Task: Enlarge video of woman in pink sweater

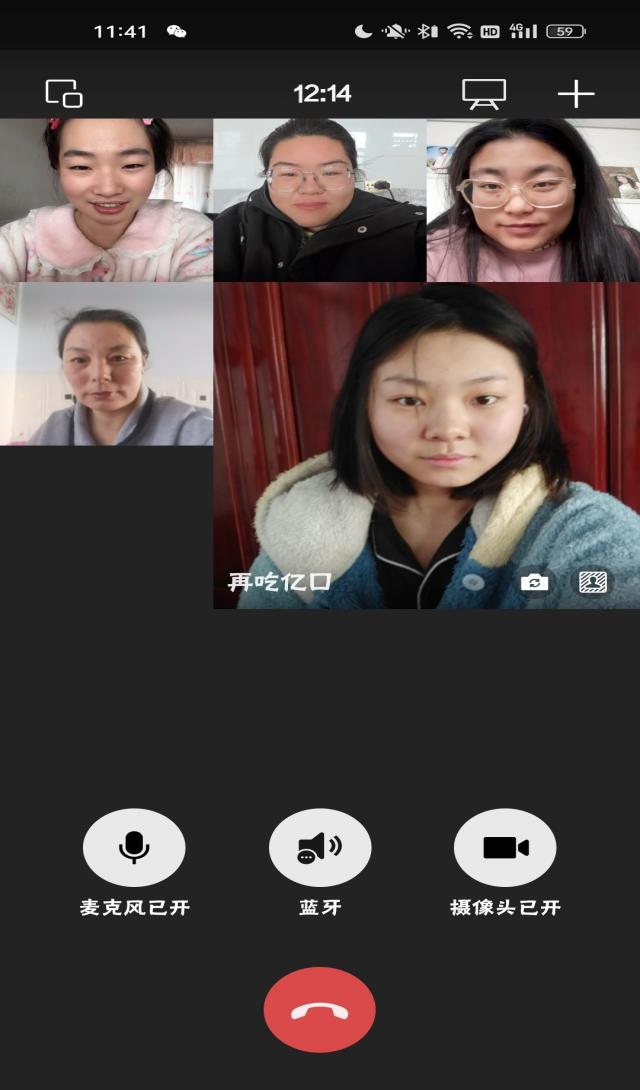Action: (x=533, y=200)
